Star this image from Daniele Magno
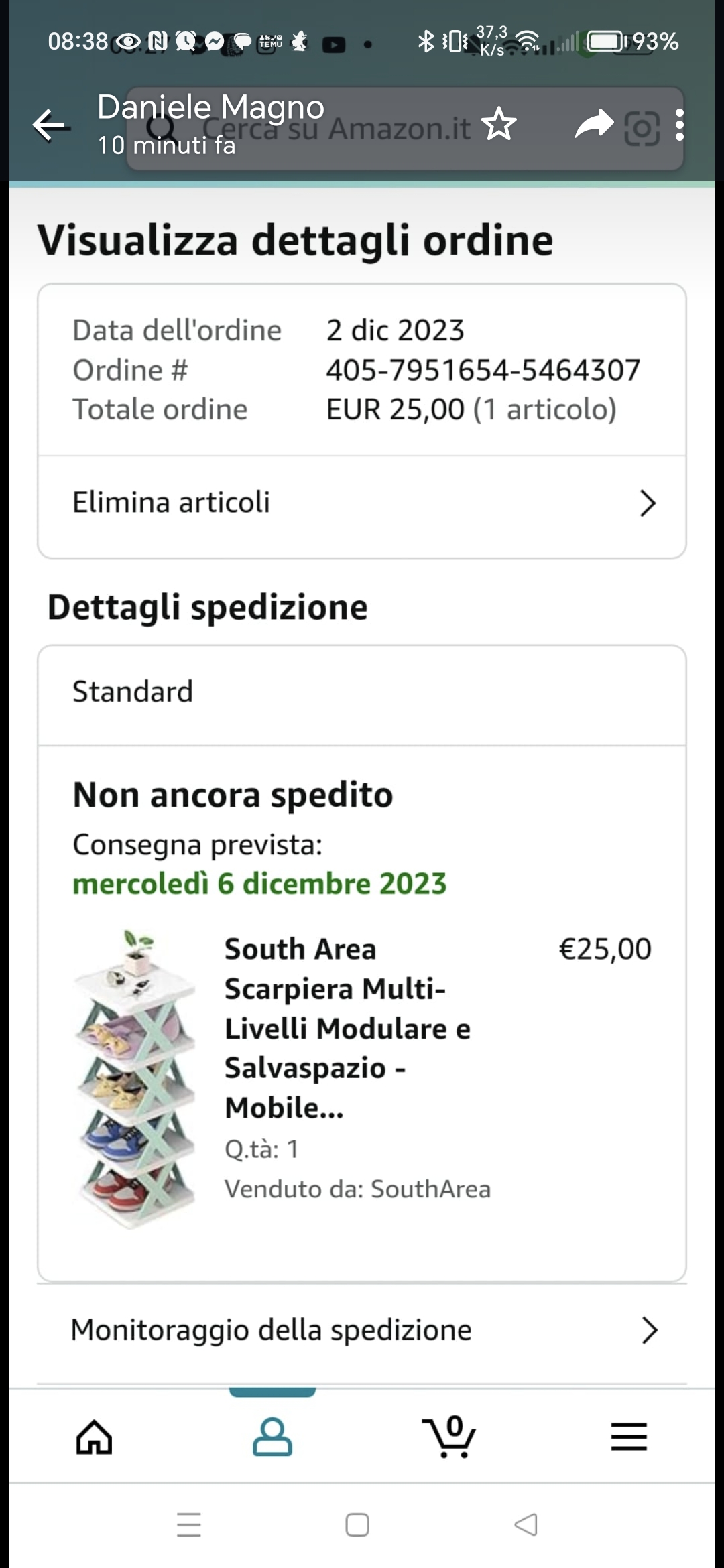 [499, 125]
